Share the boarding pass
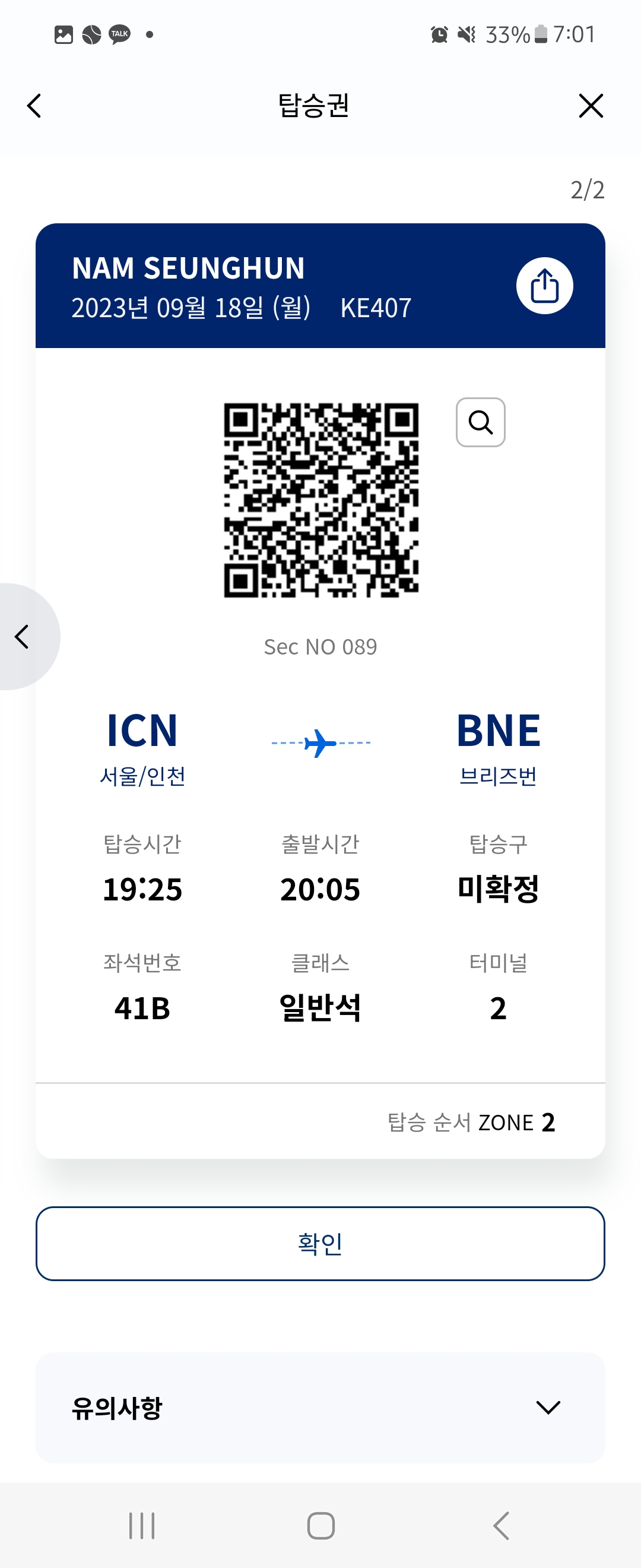 544,286
